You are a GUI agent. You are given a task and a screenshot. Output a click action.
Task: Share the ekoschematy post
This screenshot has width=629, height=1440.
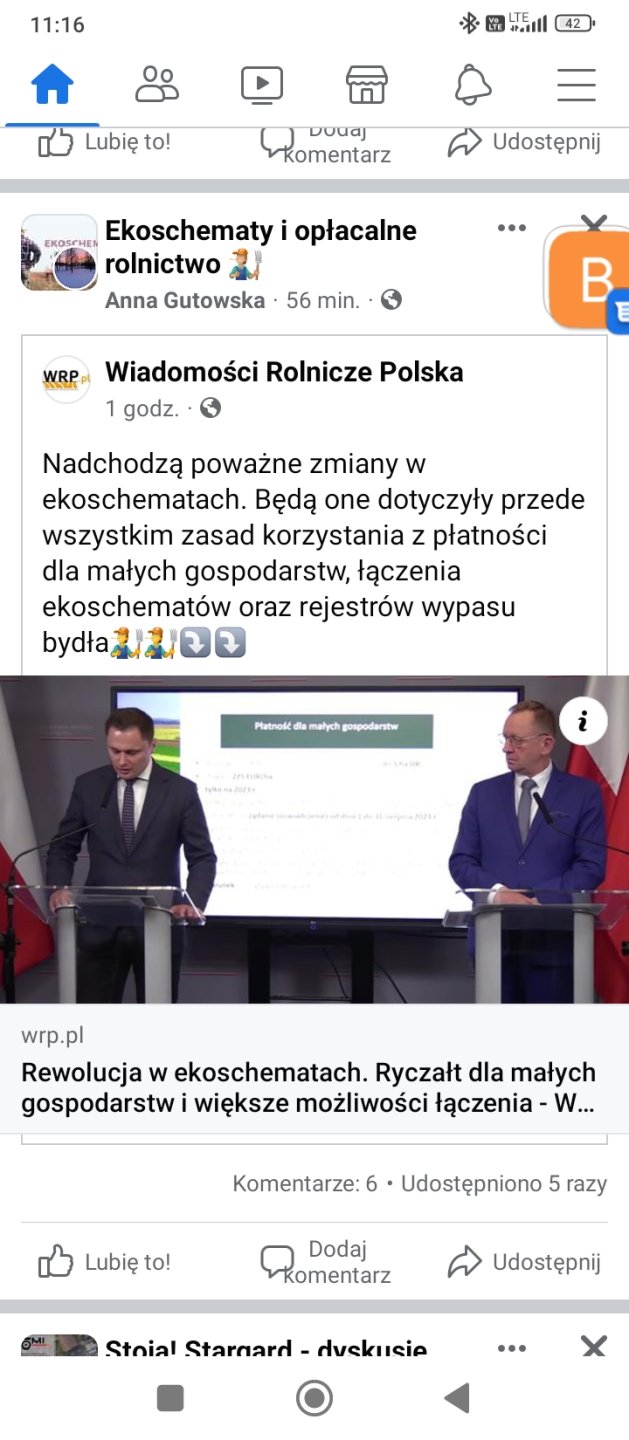524,1262
